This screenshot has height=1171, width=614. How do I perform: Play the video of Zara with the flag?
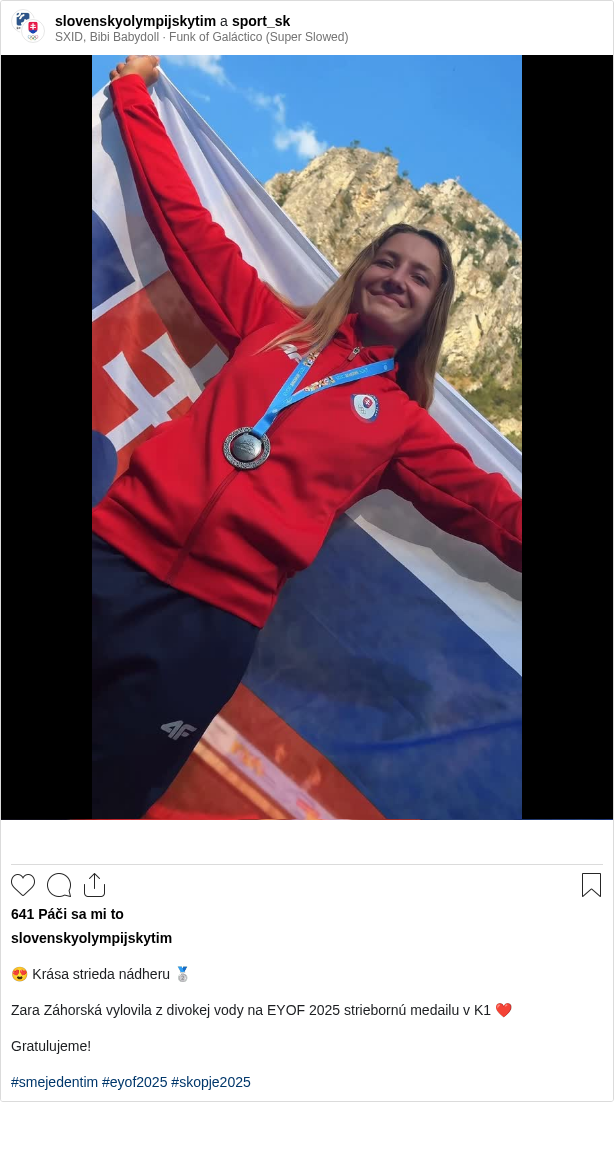(307, 437)
